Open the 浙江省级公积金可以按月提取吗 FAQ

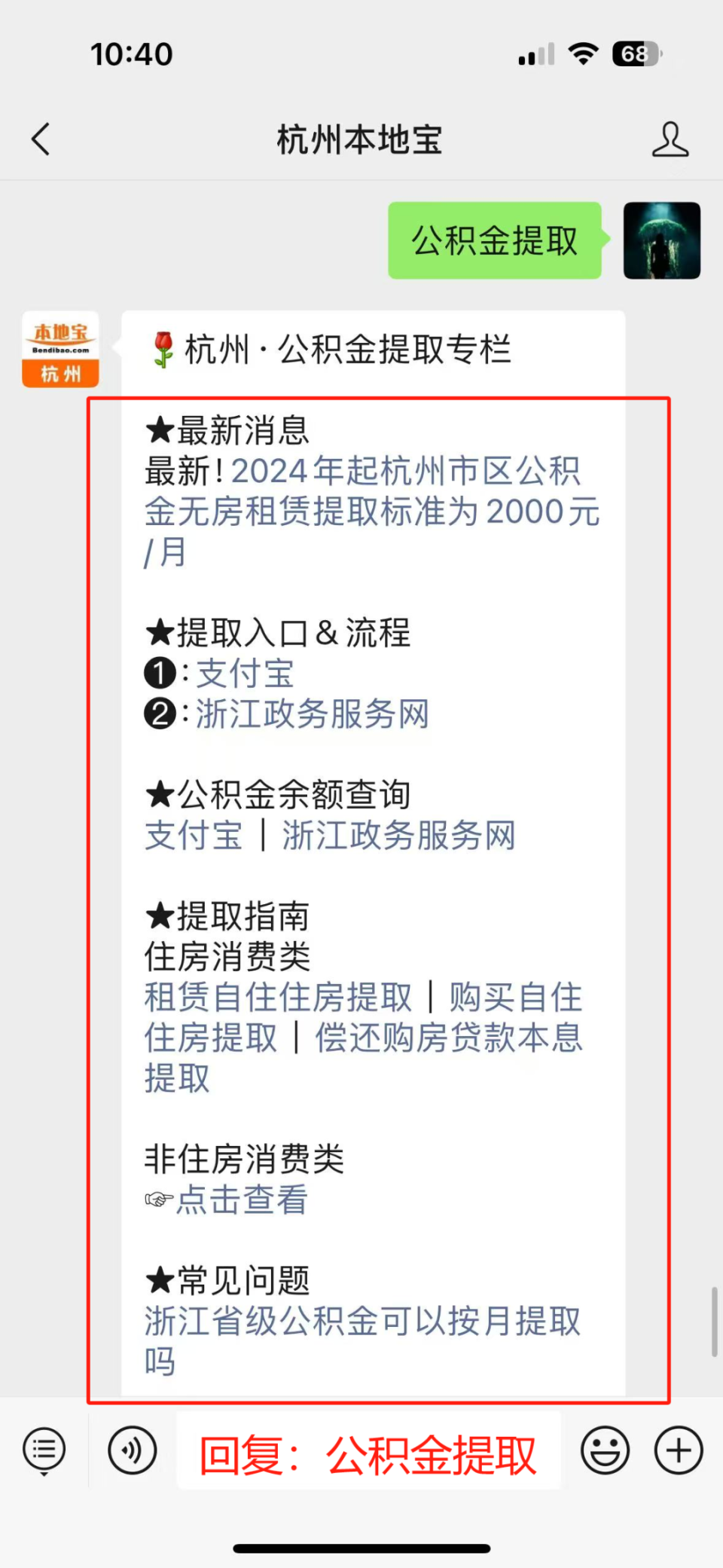tap(361, 1321)
